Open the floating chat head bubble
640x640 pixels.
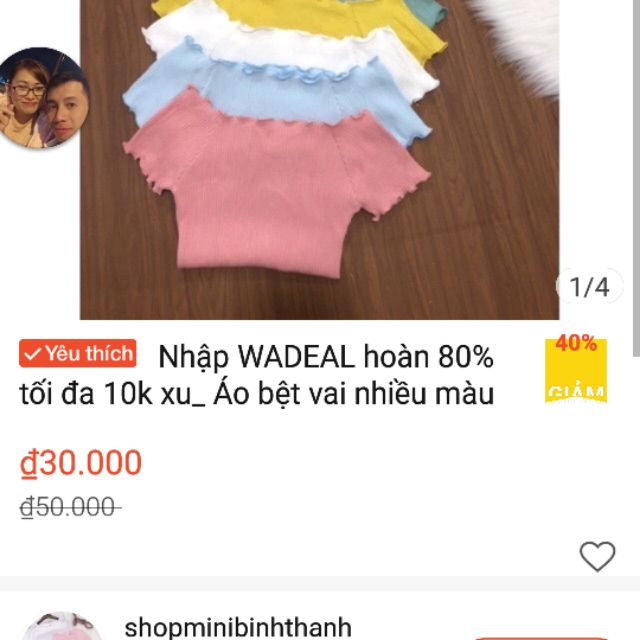pos(42,98)
